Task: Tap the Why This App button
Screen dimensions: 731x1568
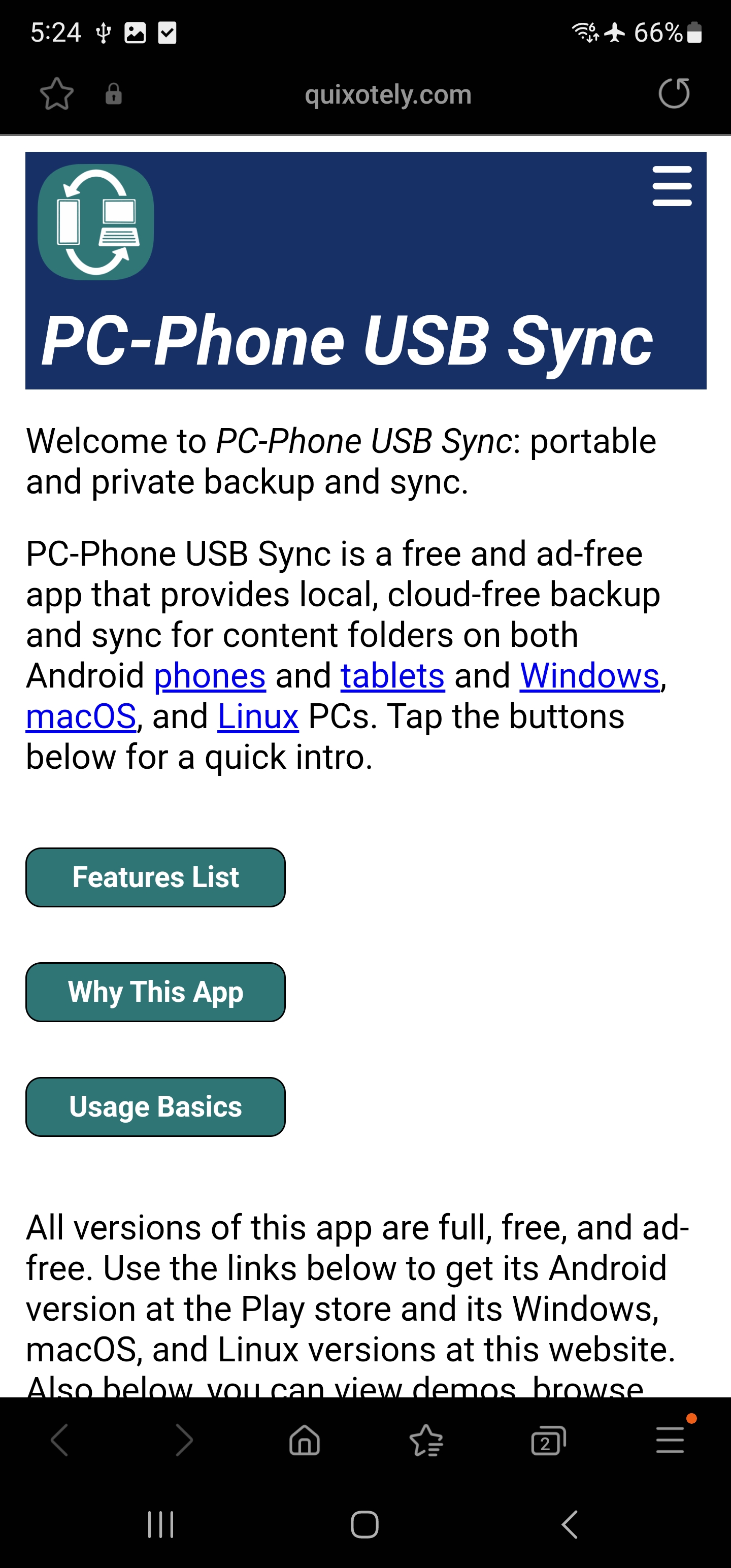Action: point(155,992)
